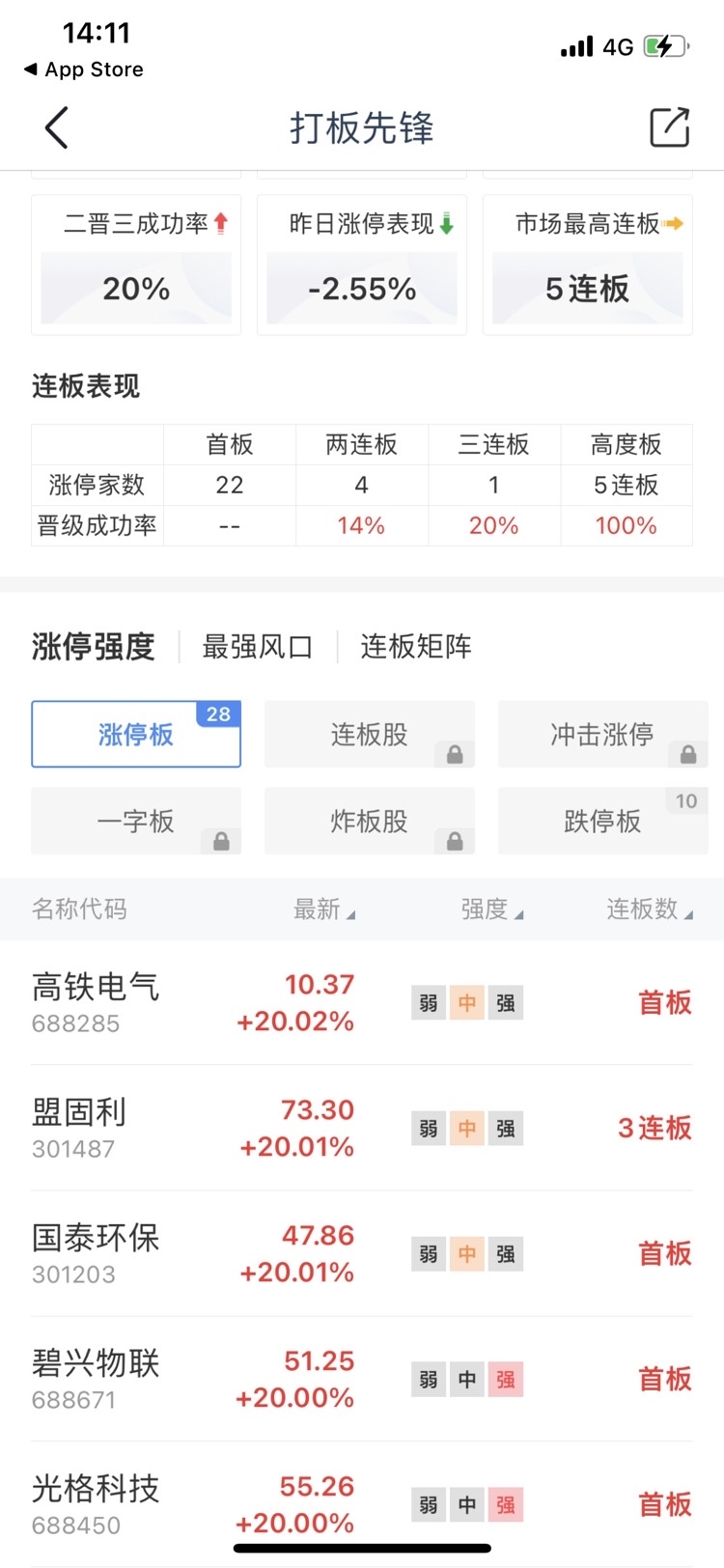Show the 跌停板 list
724x1568 pixels.
603,822
